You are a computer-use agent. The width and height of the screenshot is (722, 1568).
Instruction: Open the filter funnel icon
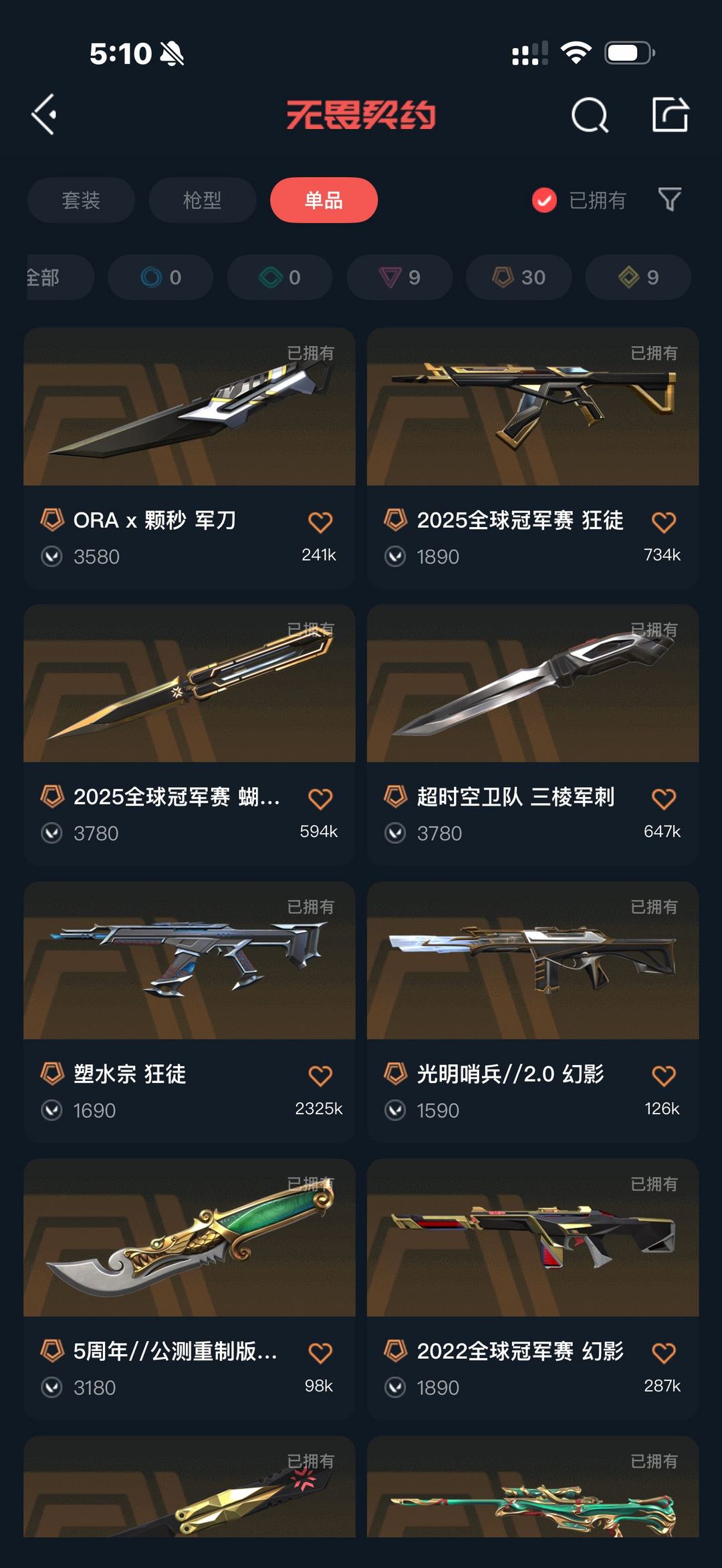[669, 200]
